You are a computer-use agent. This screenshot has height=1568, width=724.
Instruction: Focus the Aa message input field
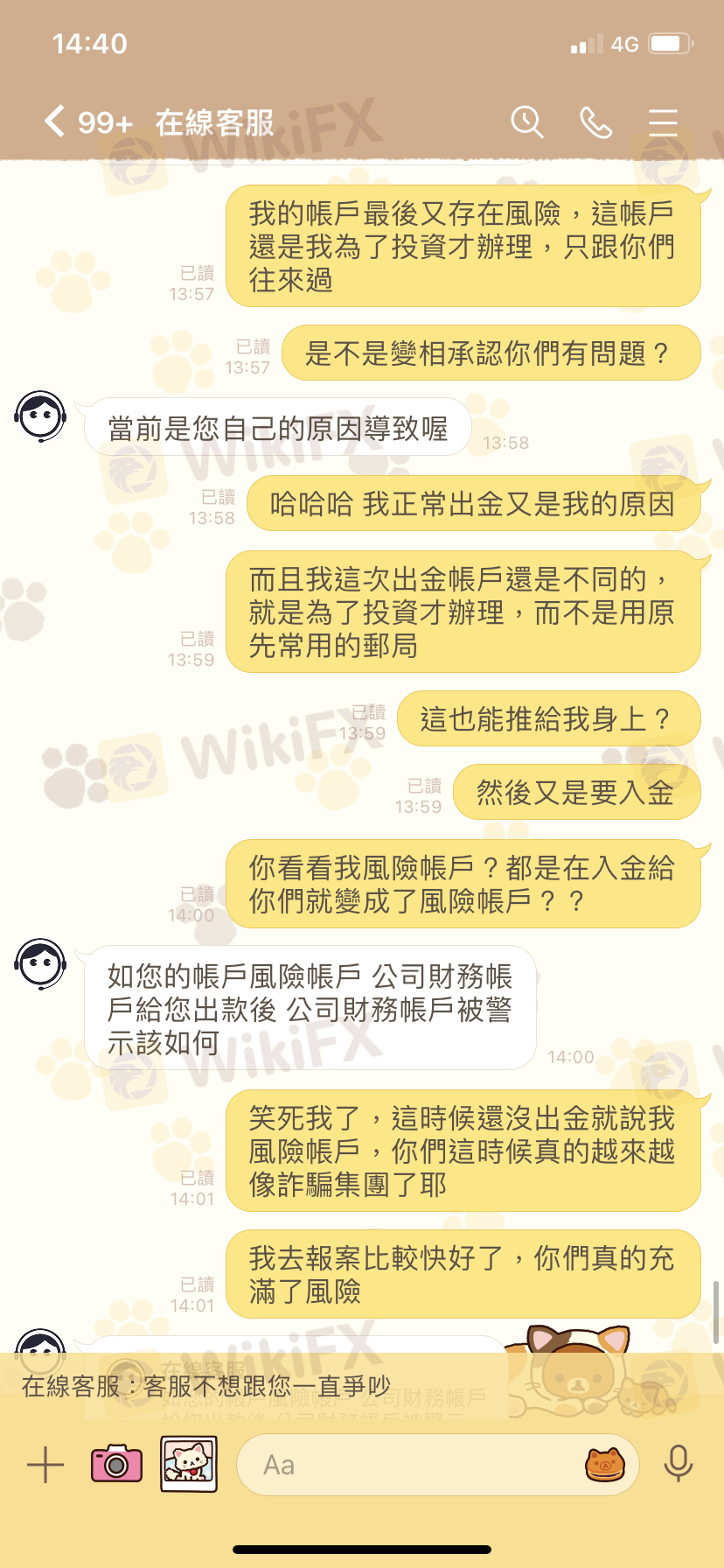pos(411,1465)
